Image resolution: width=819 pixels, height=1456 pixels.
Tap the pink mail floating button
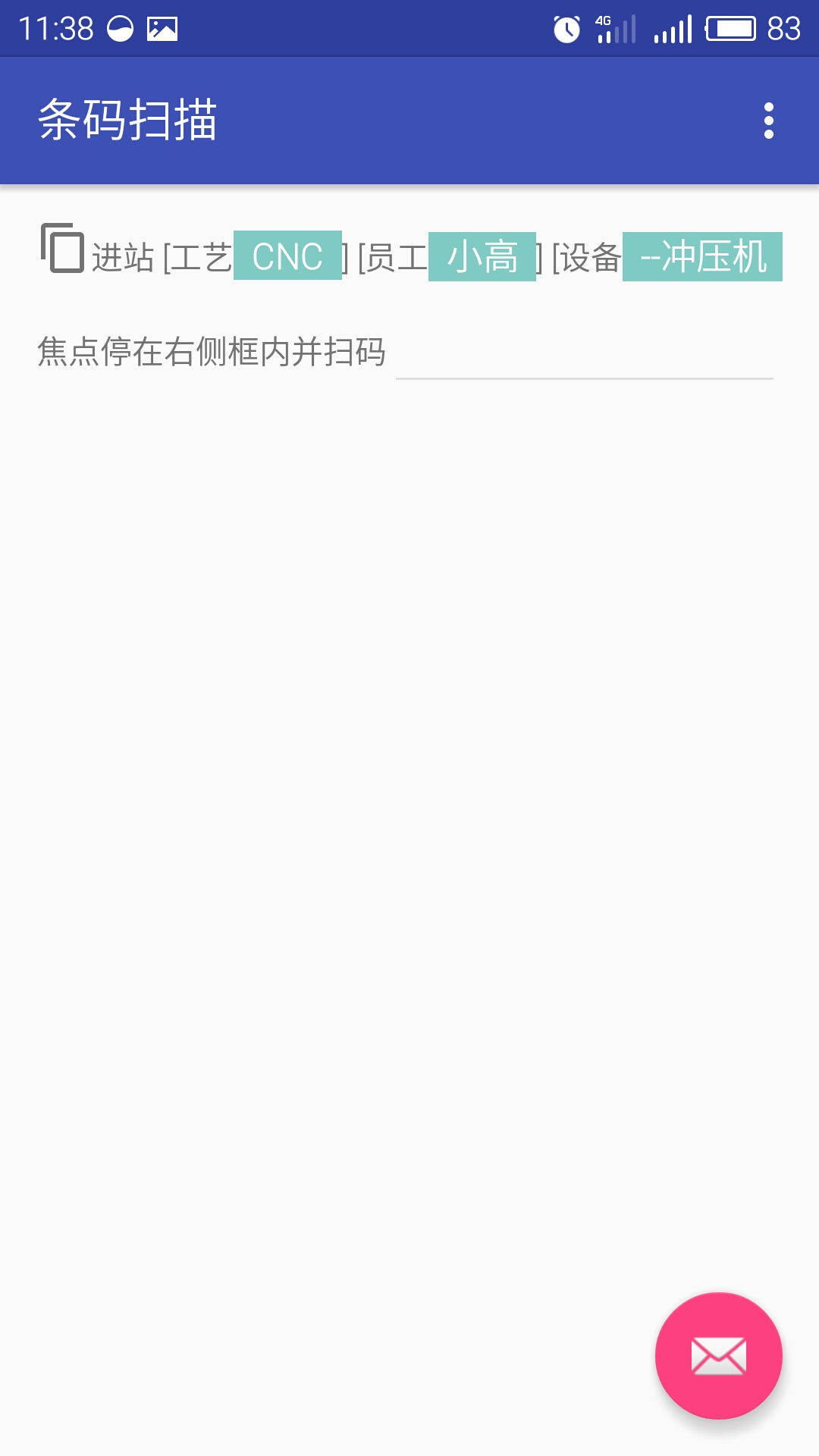point(718,1355)
